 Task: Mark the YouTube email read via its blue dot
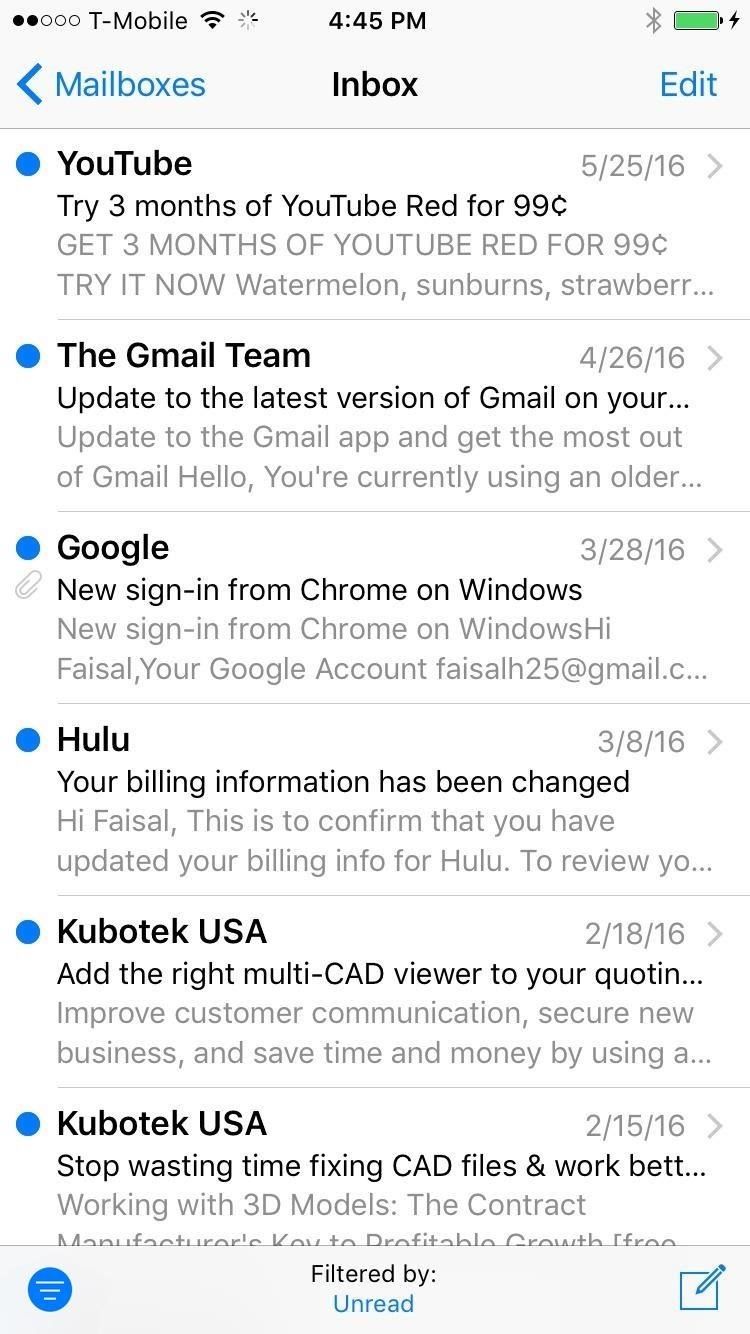click(x=28, y=163)
